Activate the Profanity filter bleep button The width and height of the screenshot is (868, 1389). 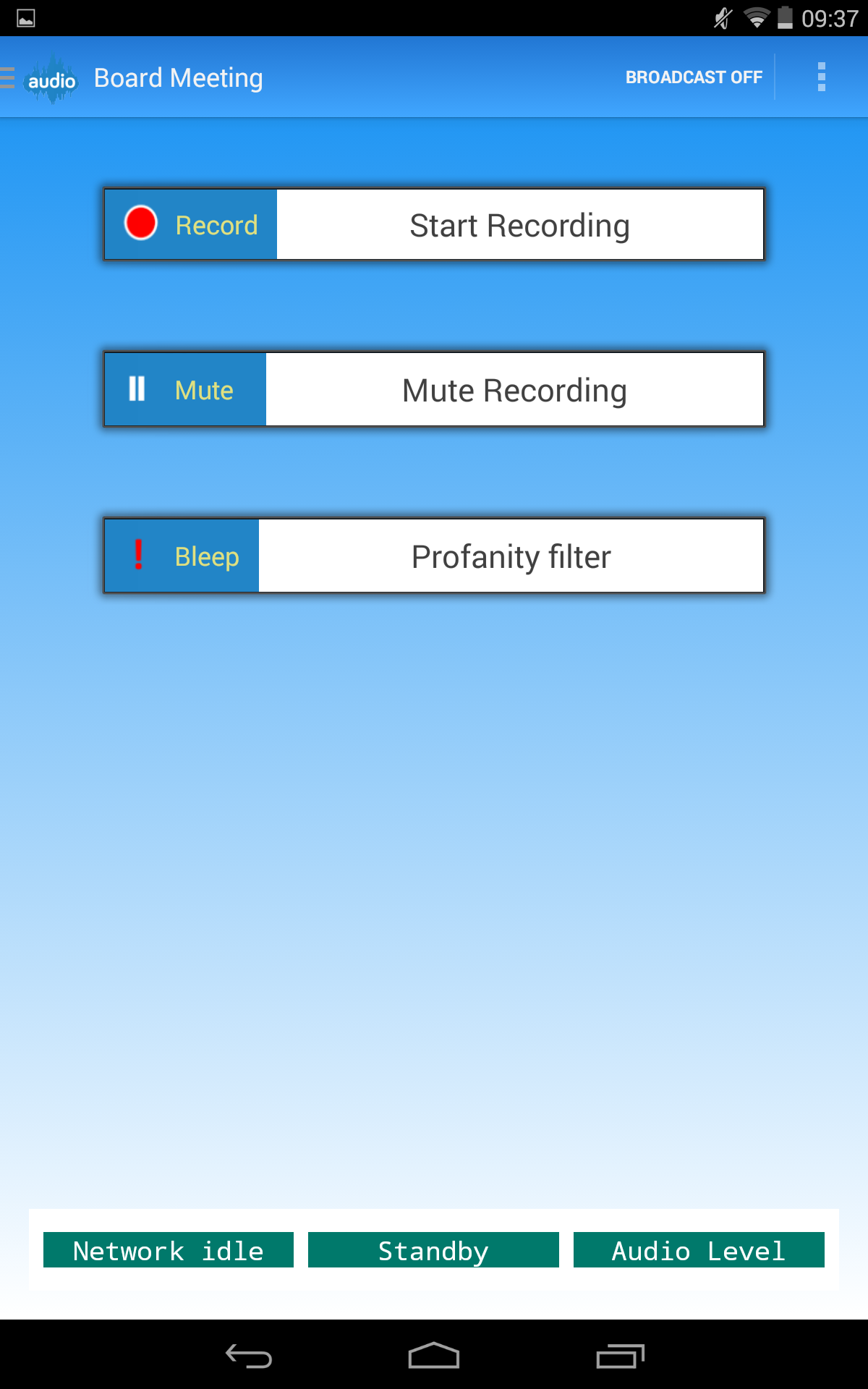(434, 556)
